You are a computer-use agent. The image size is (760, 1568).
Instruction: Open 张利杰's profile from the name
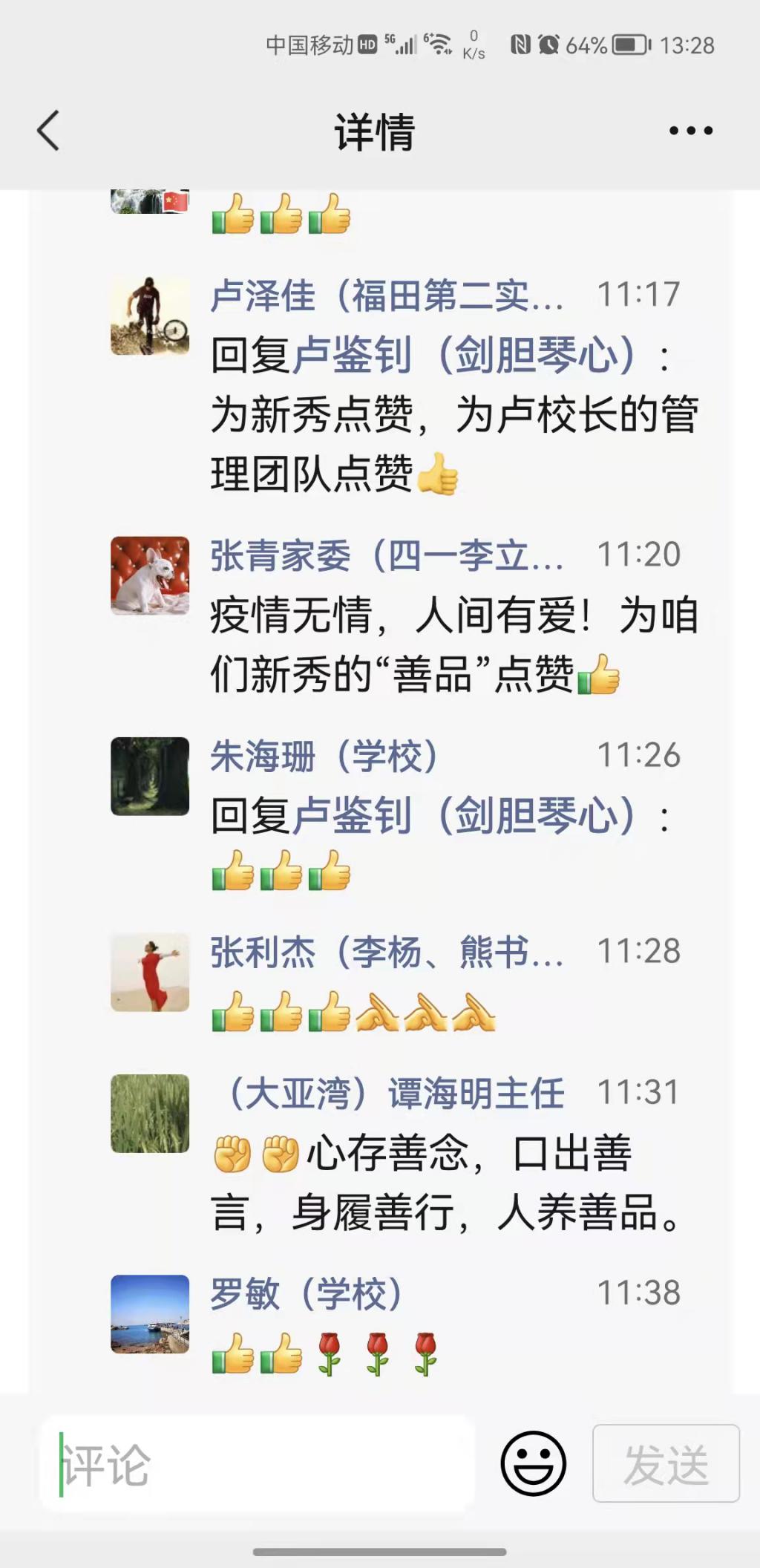(386, 952)
